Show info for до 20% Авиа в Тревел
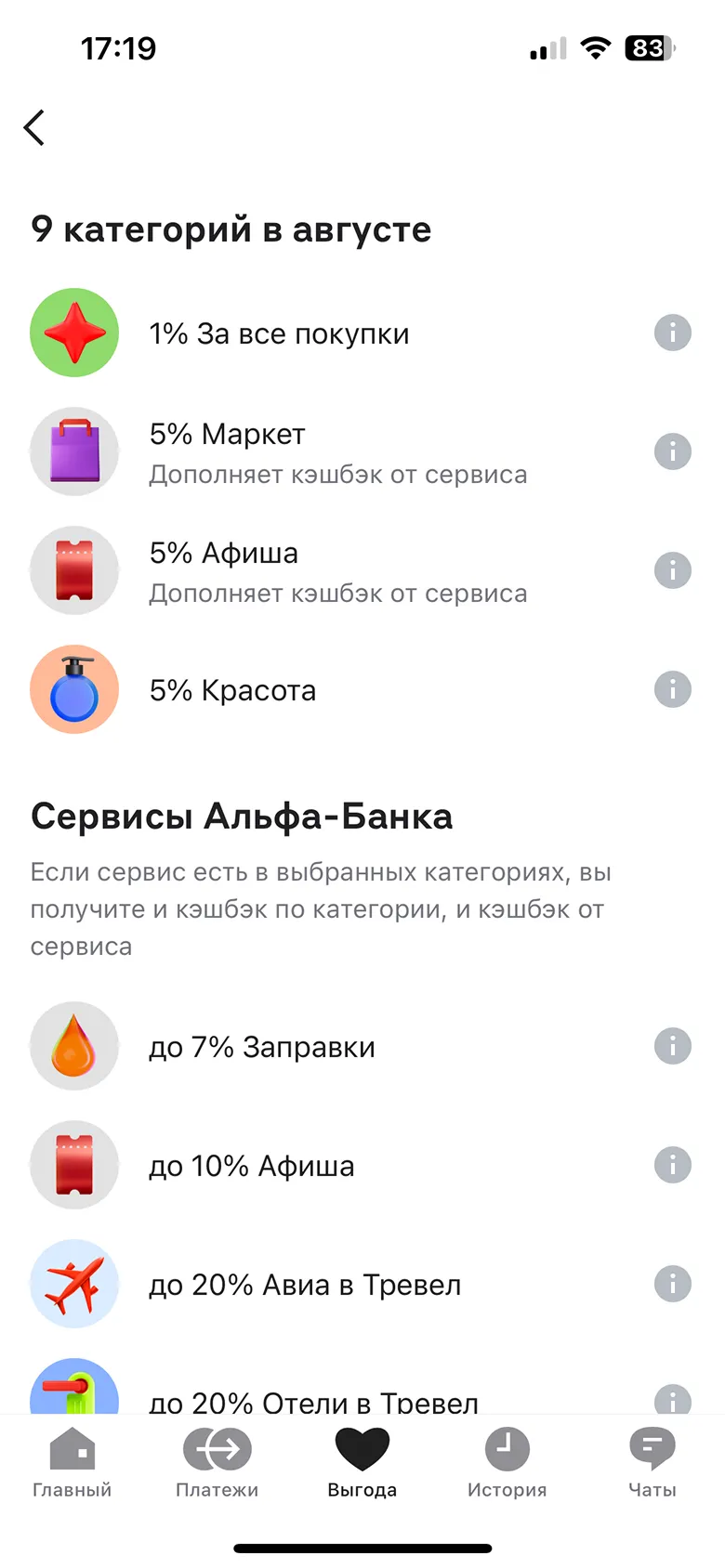The width and height of the screenshot is (725, 1568). pyautogui.click(x=672, y=1284)
